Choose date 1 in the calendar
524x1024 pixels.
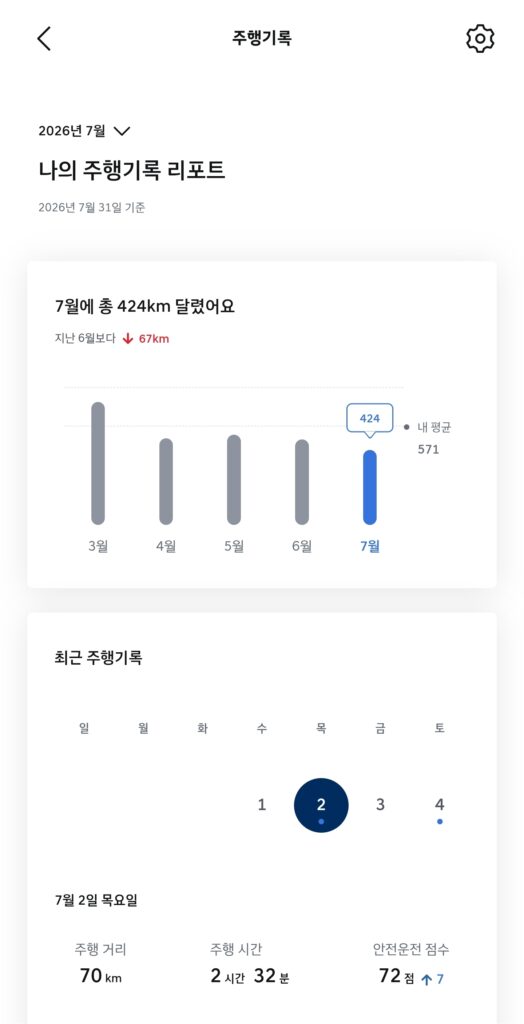tap(262, 805)
